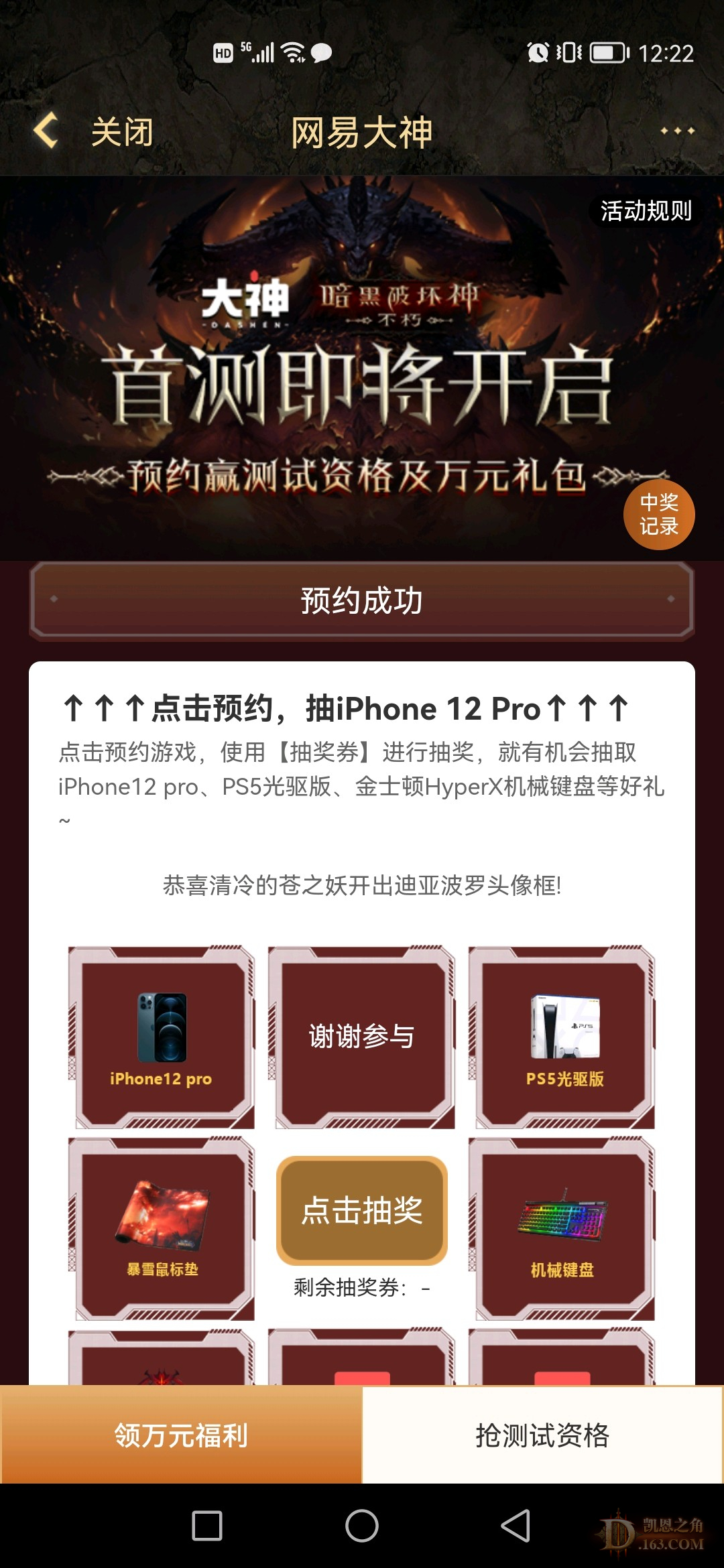The width and height of the screenshot is (724, 1568).
Task: View 活动规则 activity rules
Action: point(646,211)
